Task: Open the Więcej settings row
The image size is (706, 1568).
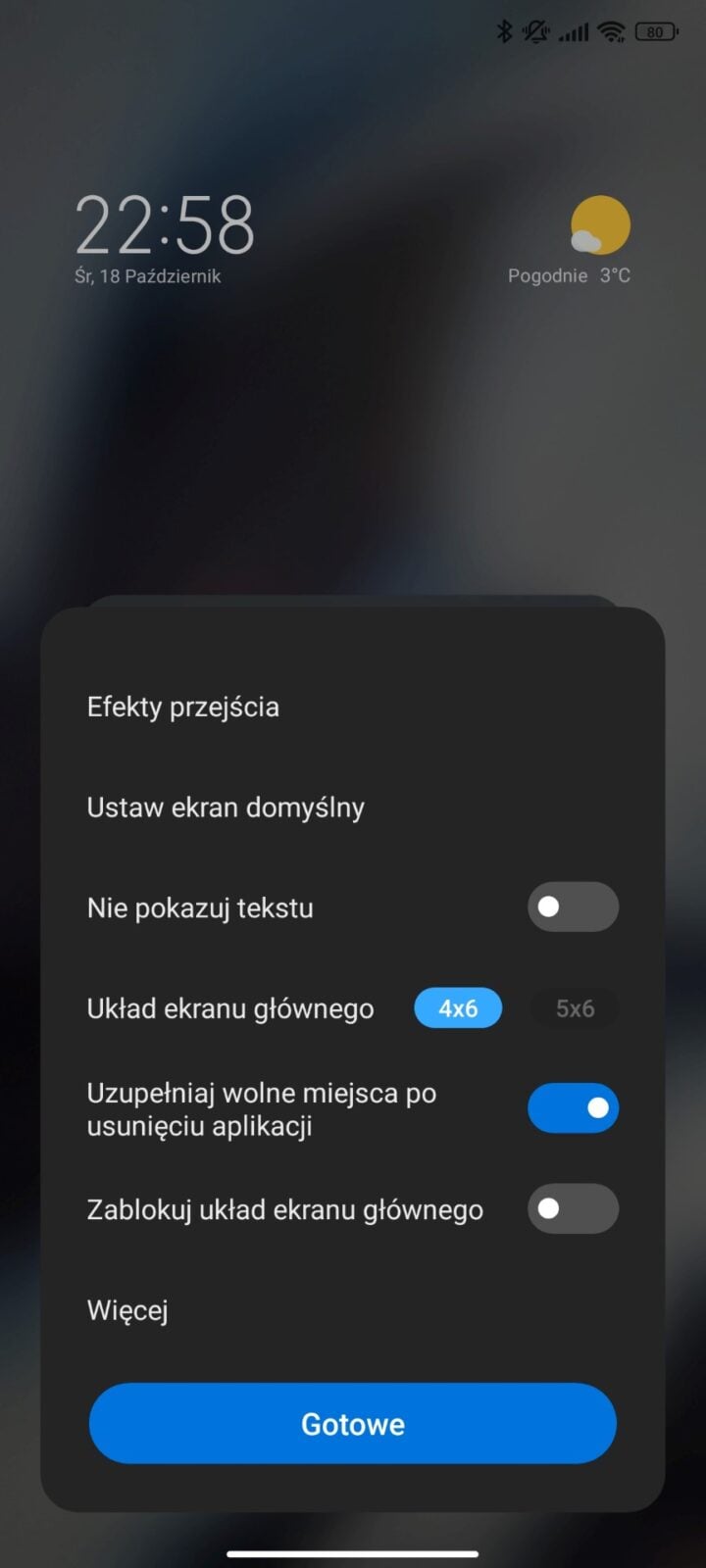Action: point(352,1310)
